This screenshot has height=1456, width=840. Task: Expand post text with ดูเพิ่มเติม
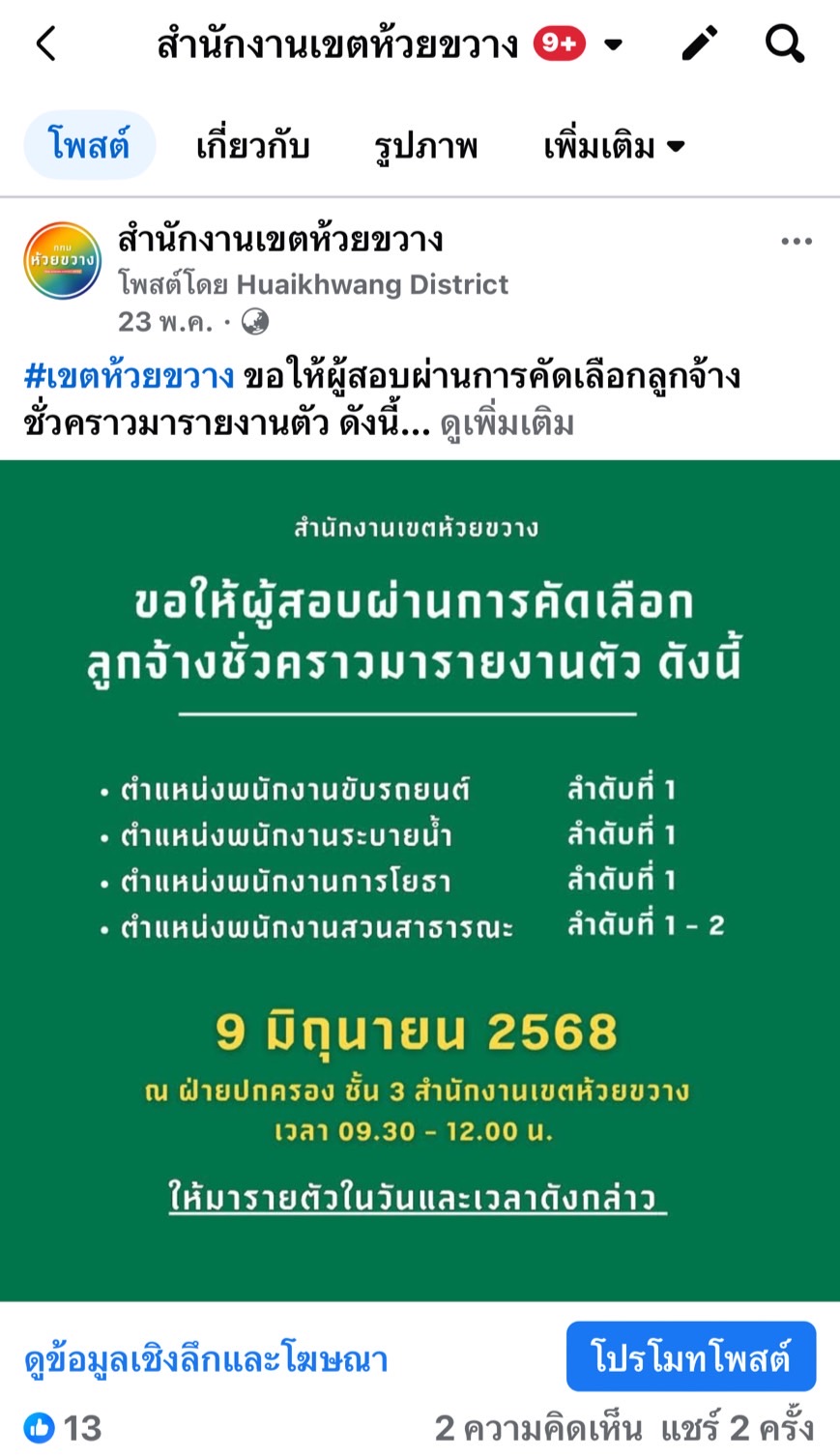tap(507, 423)
